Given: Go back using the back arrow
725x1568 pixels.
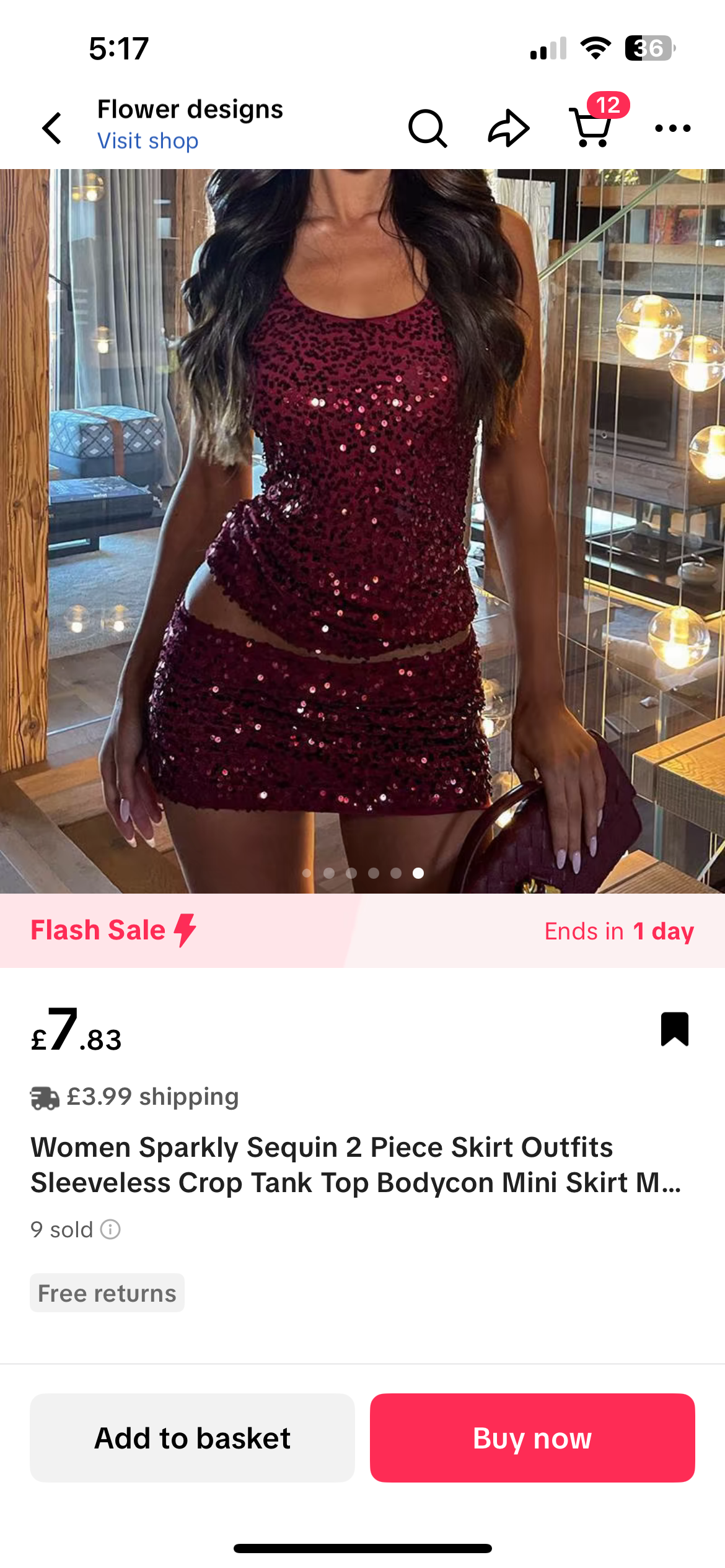Looking at the screenshot, I should coord(53,128).
